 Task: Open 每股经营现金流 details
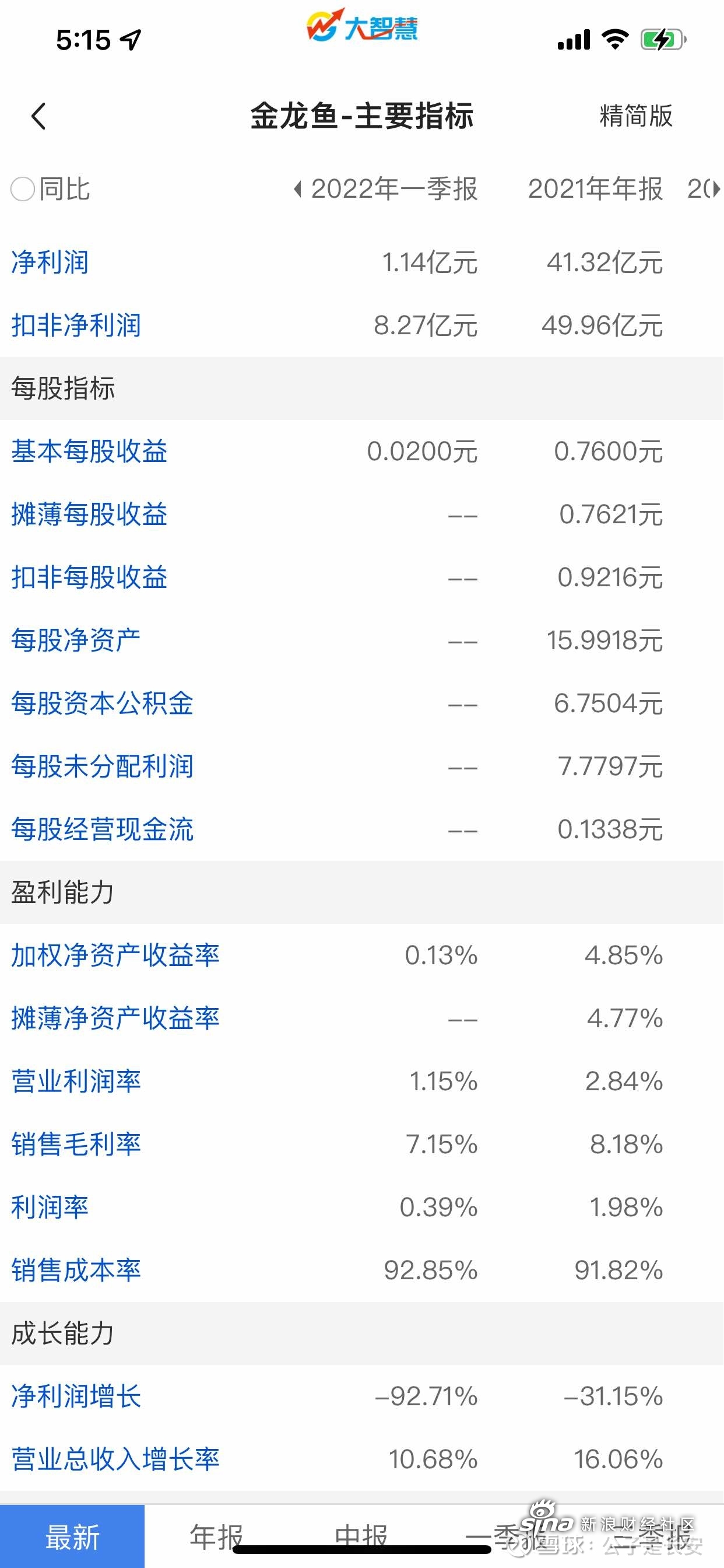pos(102,829)
